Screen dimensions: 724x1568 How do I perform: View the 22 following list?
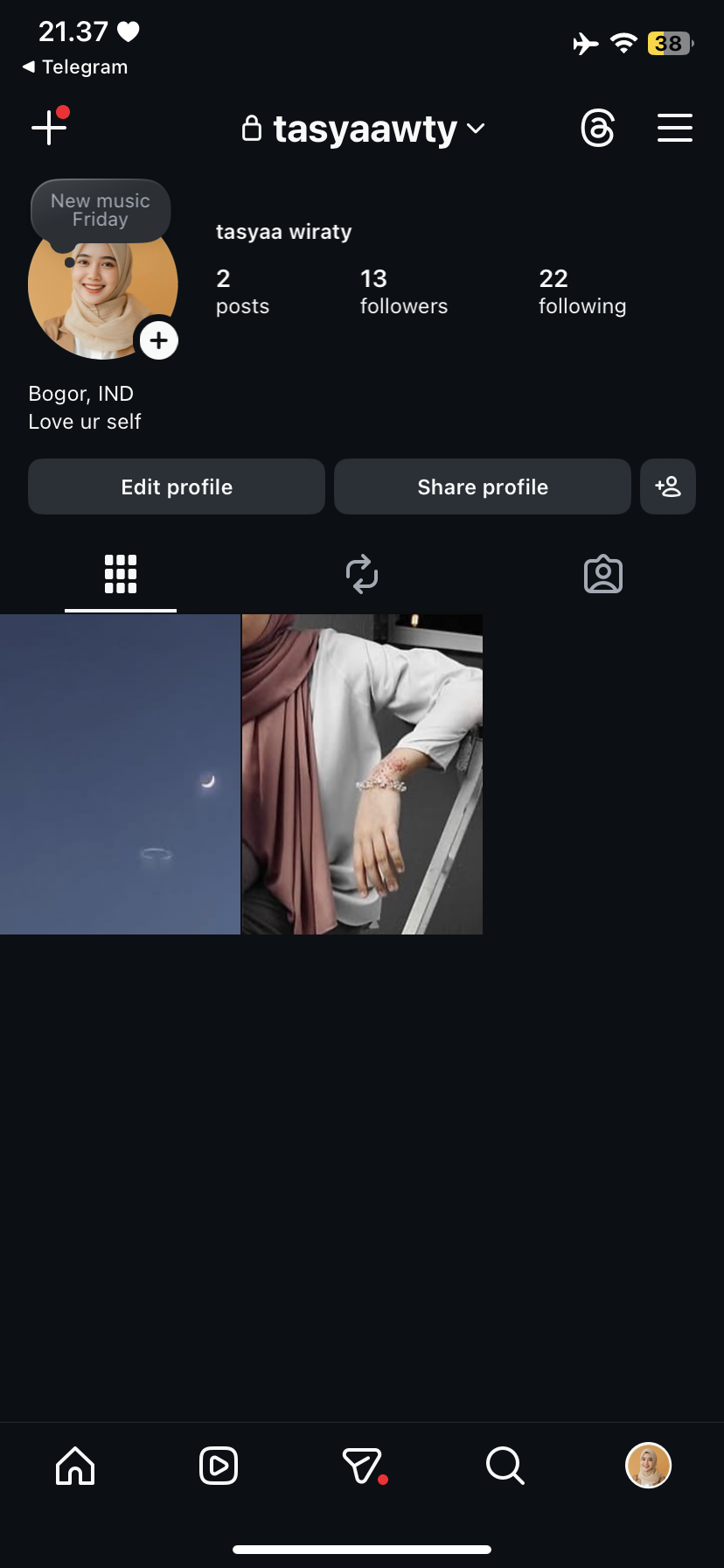point(581,291)
